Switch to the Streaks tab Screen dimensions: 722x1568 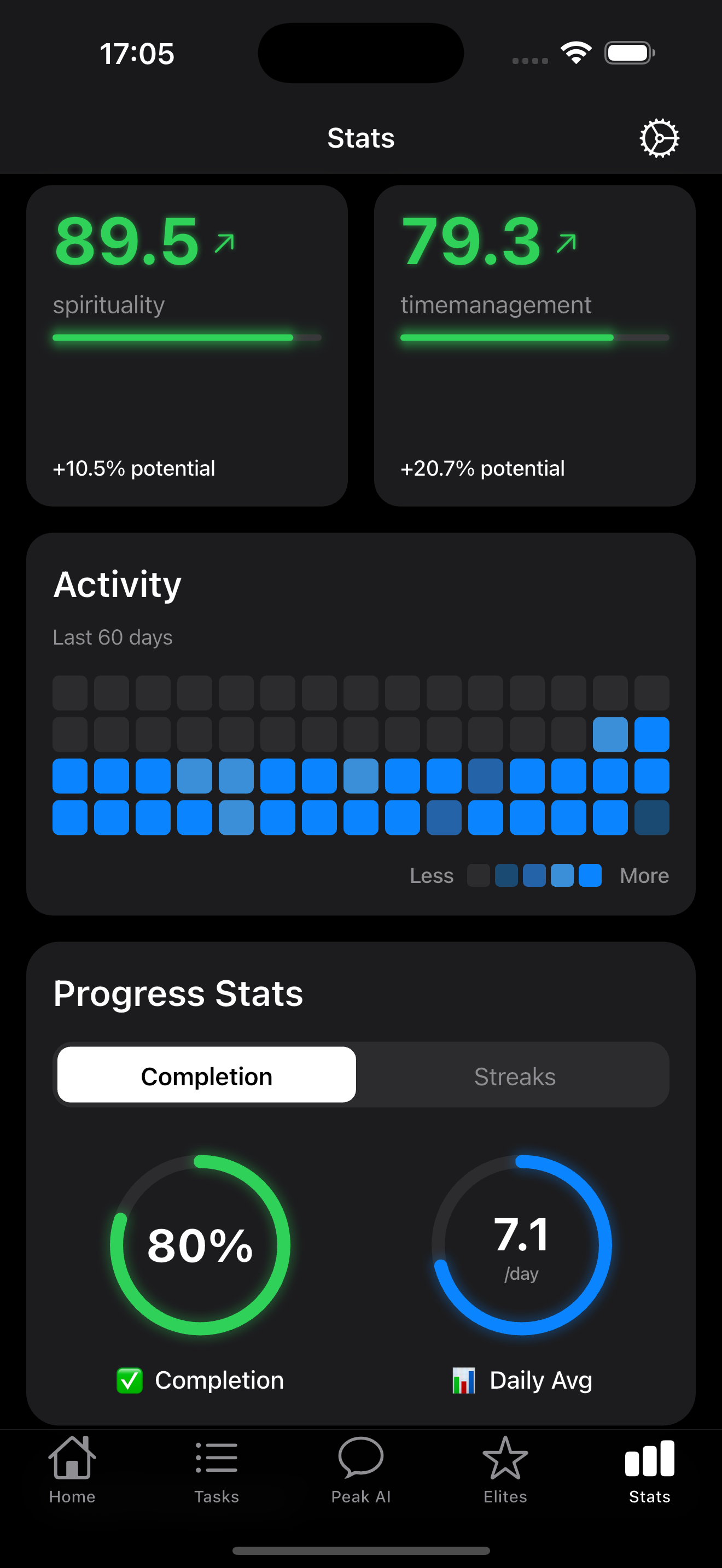click(x=514, y=1075)
